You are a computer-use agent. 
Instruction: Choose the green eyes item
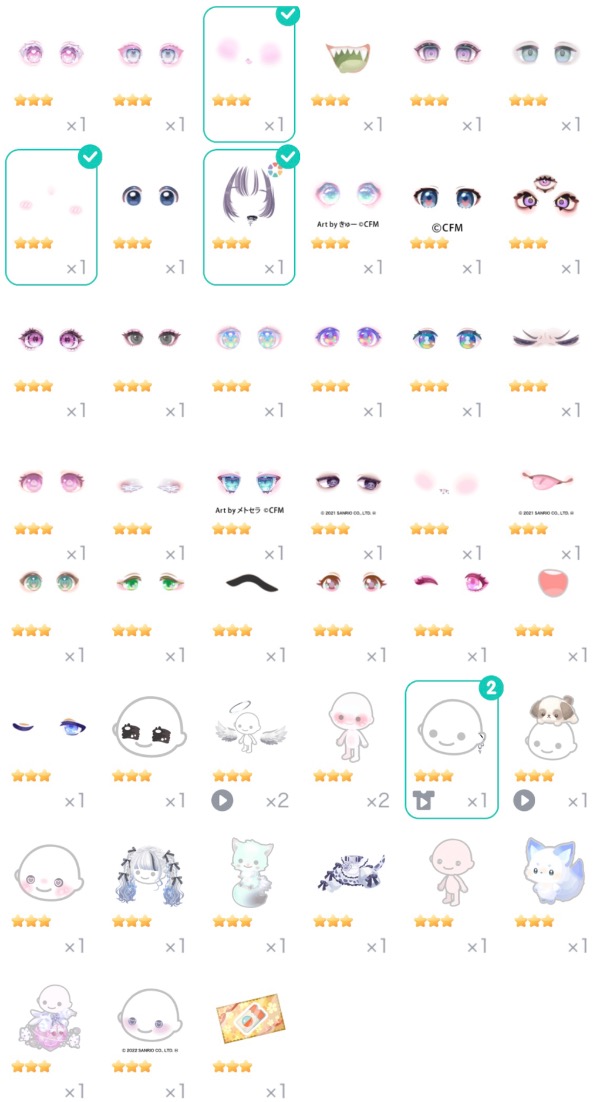click(148, 581)
